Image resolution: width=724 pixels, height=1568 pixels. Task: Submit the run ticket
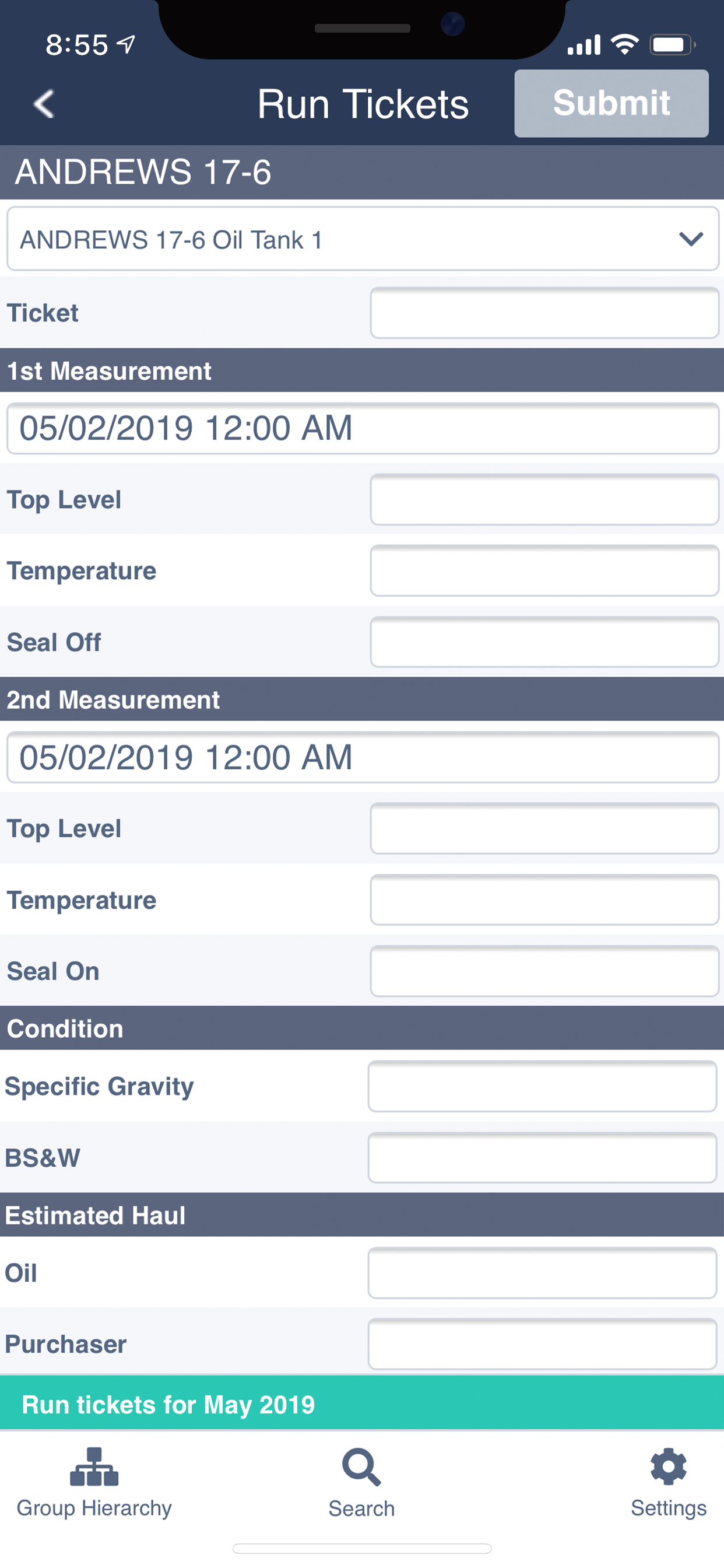point(611,103)
